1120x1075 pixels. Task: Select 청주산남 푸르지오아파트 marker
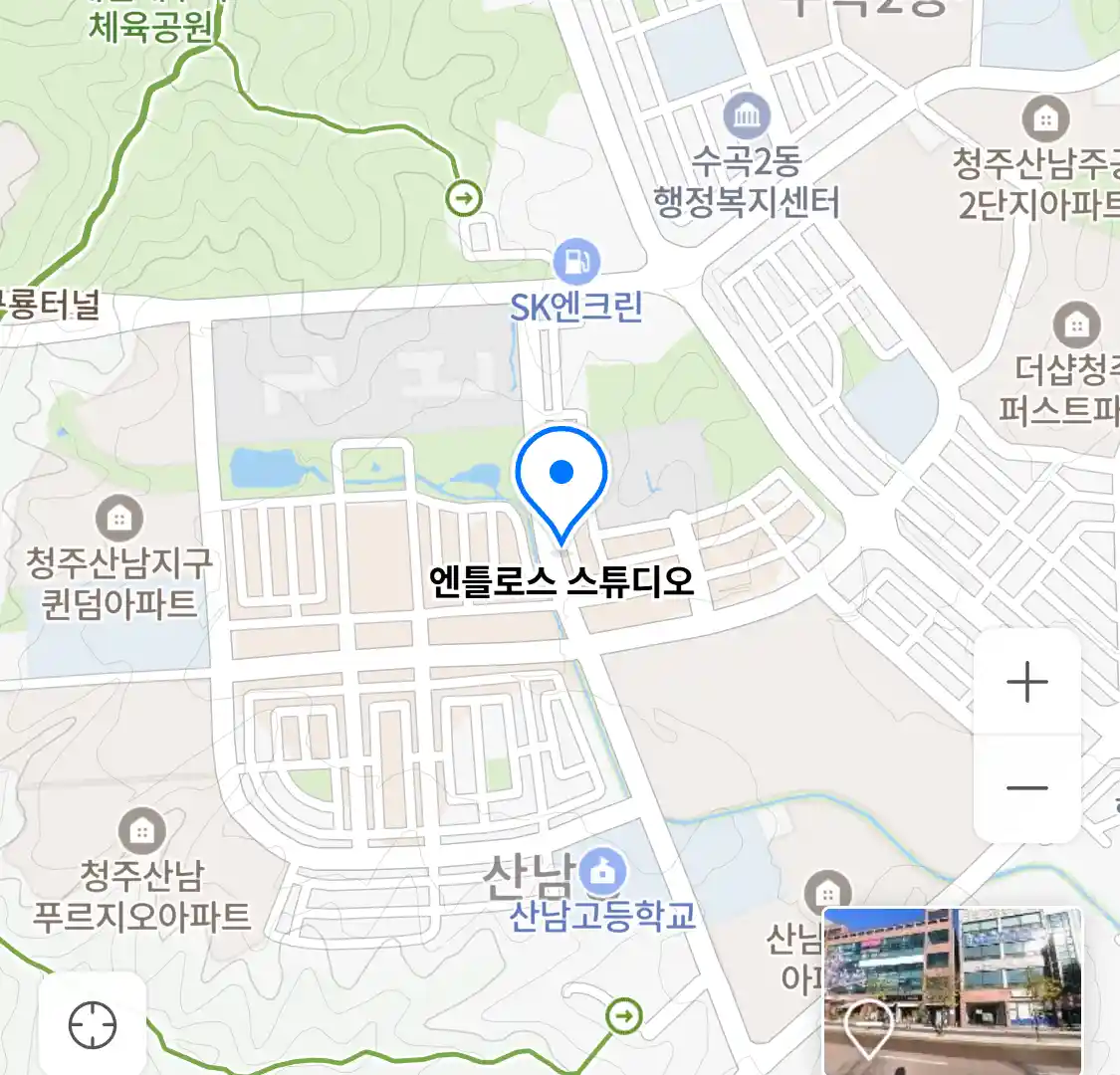pyautogui.click(x=142, y=830)
